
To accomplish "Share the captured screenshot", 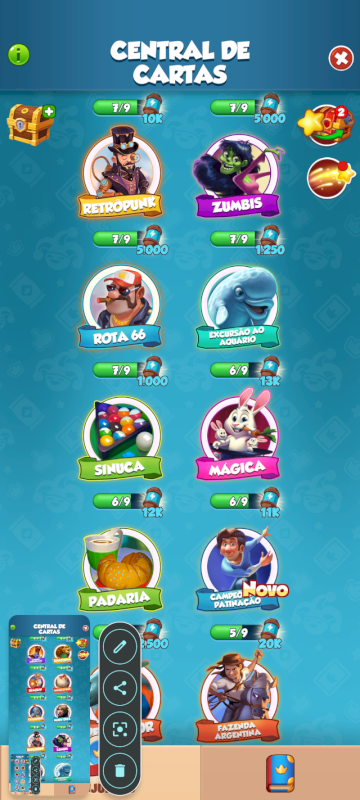I will pos(120,688).
